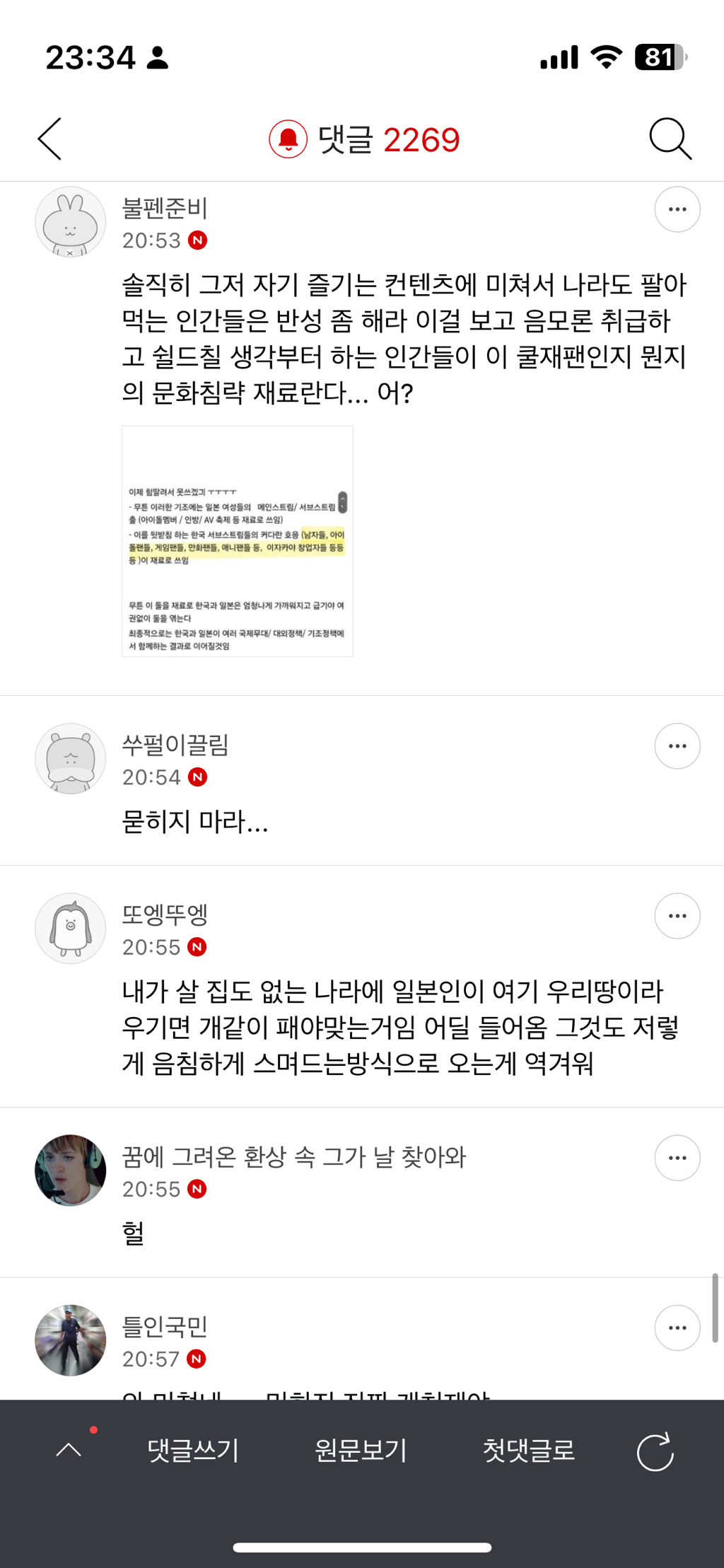Open the profile photo of 틀인국민
Screen dimensions: 724x1568
point(71,1340)
